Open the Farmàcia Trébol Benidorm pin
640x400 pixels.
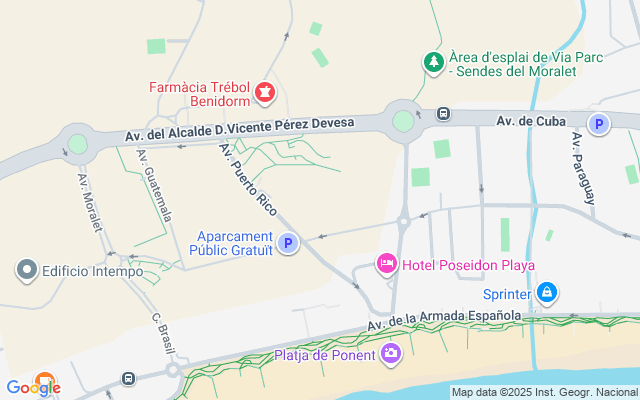click(x=265, y=94)
